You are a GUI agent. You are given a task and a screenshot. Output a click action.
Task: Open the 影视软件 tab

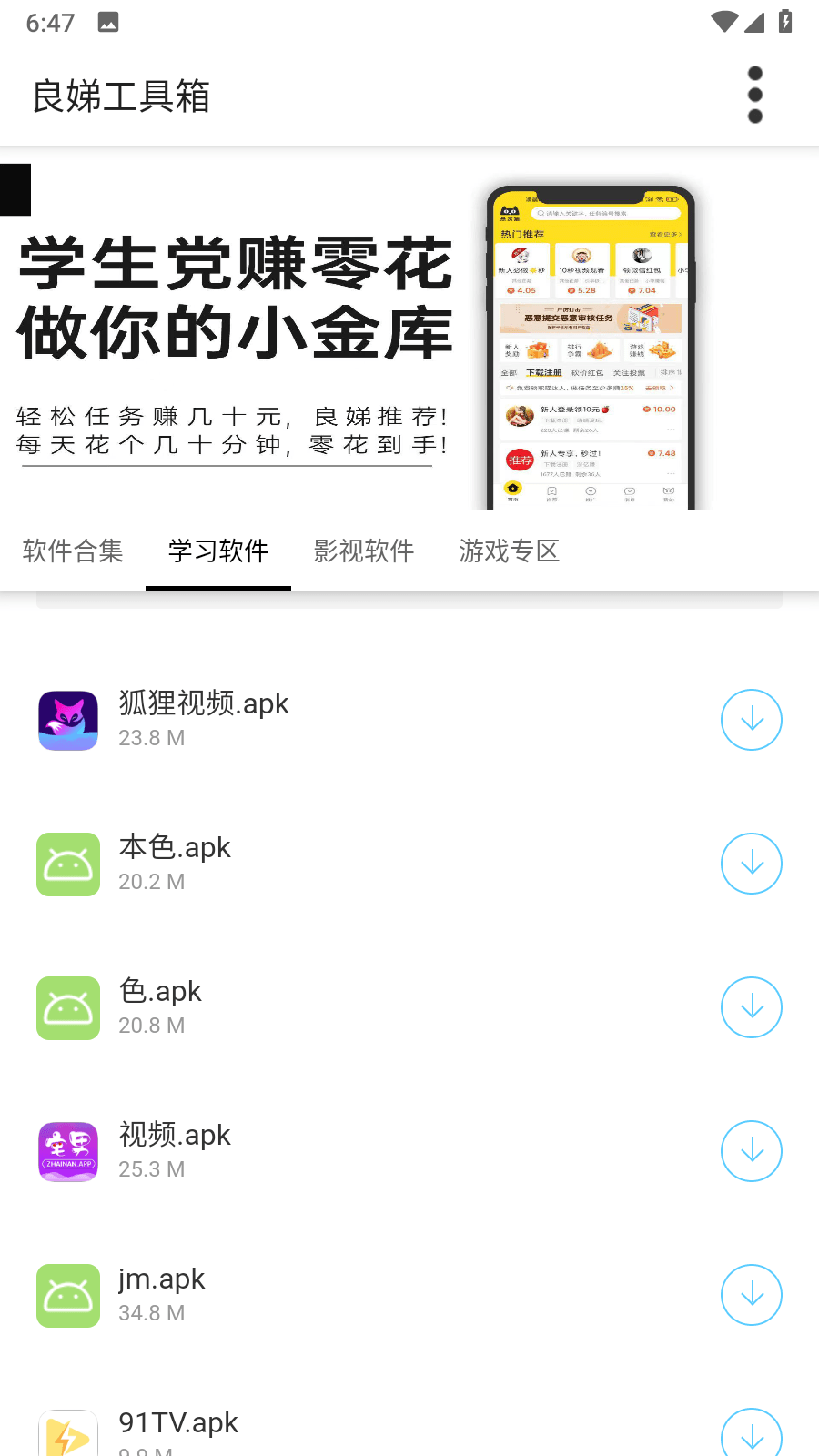[364, 551]
